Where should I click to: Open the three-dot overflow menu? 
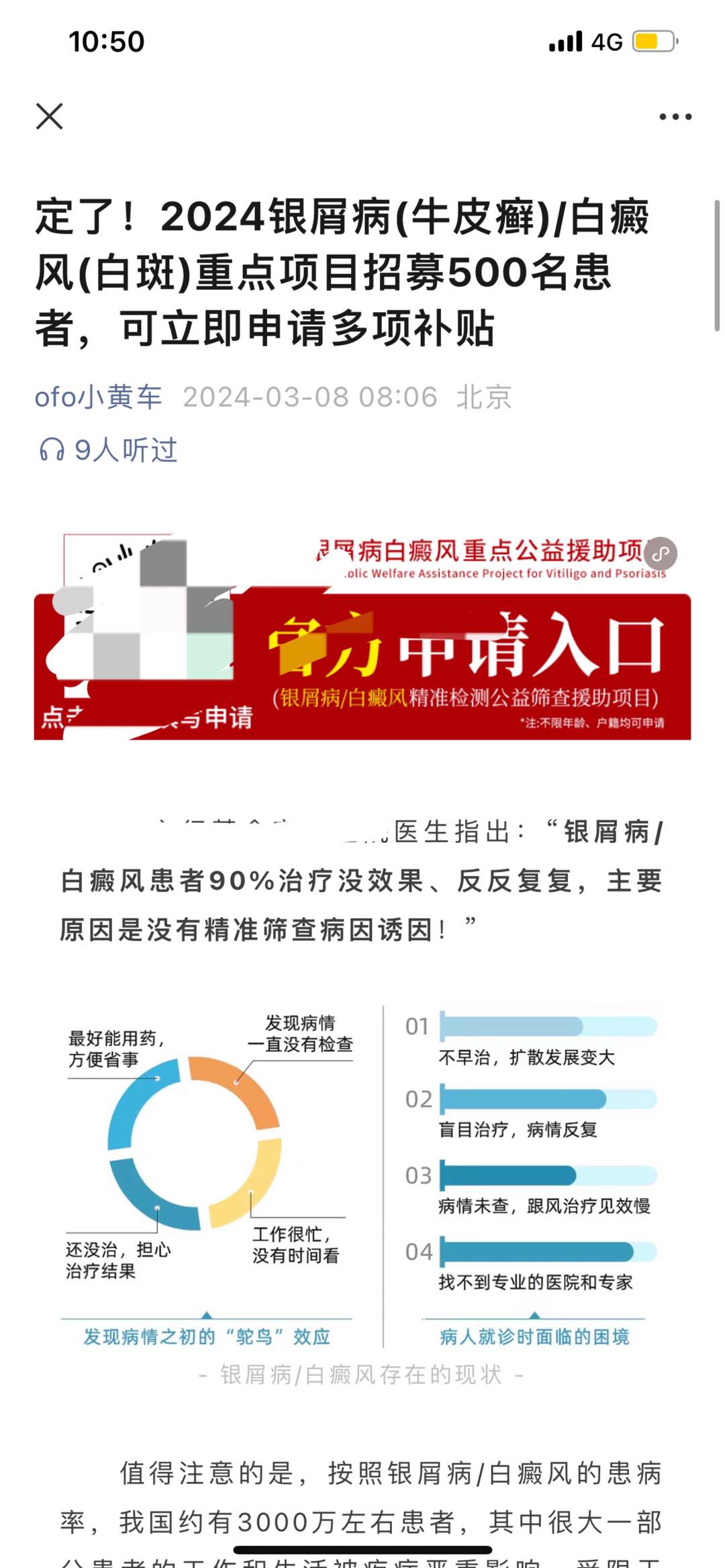pyautogui.click(x=675, y=117)
